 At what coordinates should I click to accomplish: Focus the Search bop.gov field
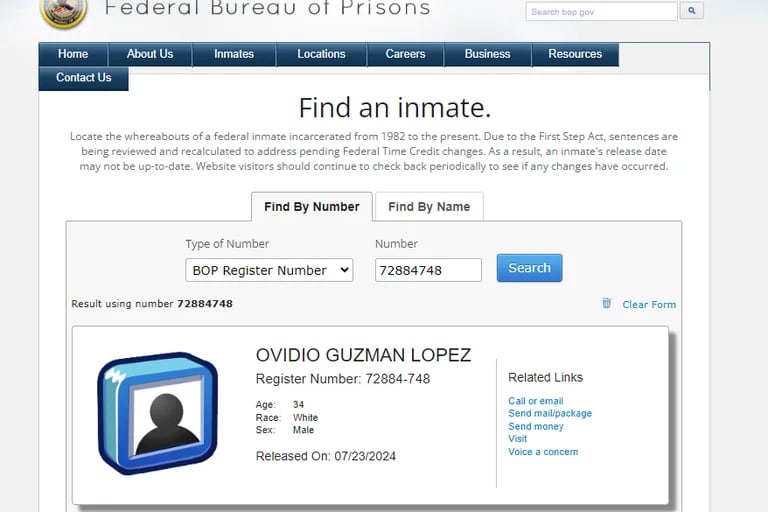point(601,12)
